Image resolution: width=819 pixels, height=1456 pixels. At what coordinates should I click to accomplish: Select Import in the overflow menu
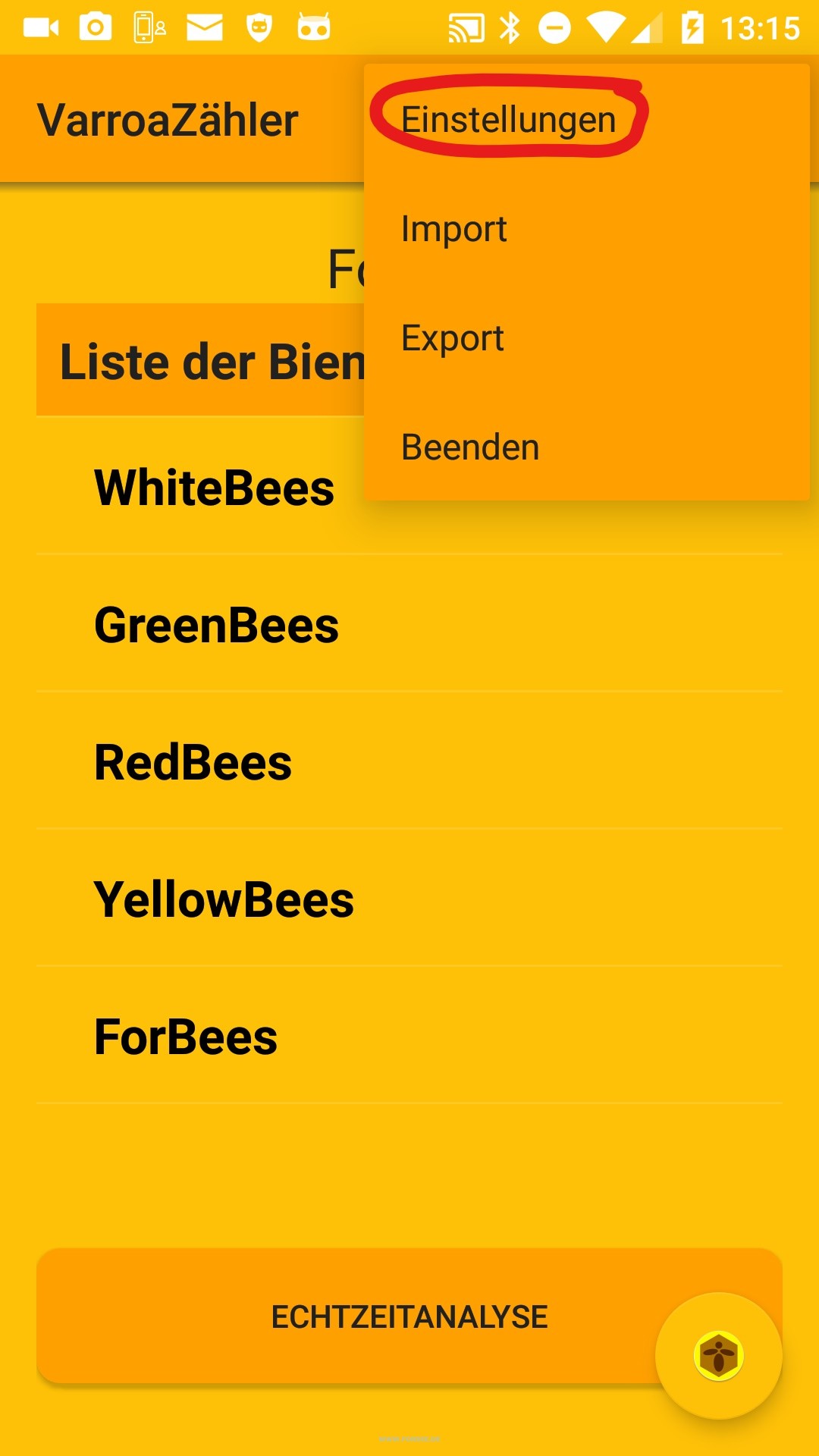pos(587,228)
